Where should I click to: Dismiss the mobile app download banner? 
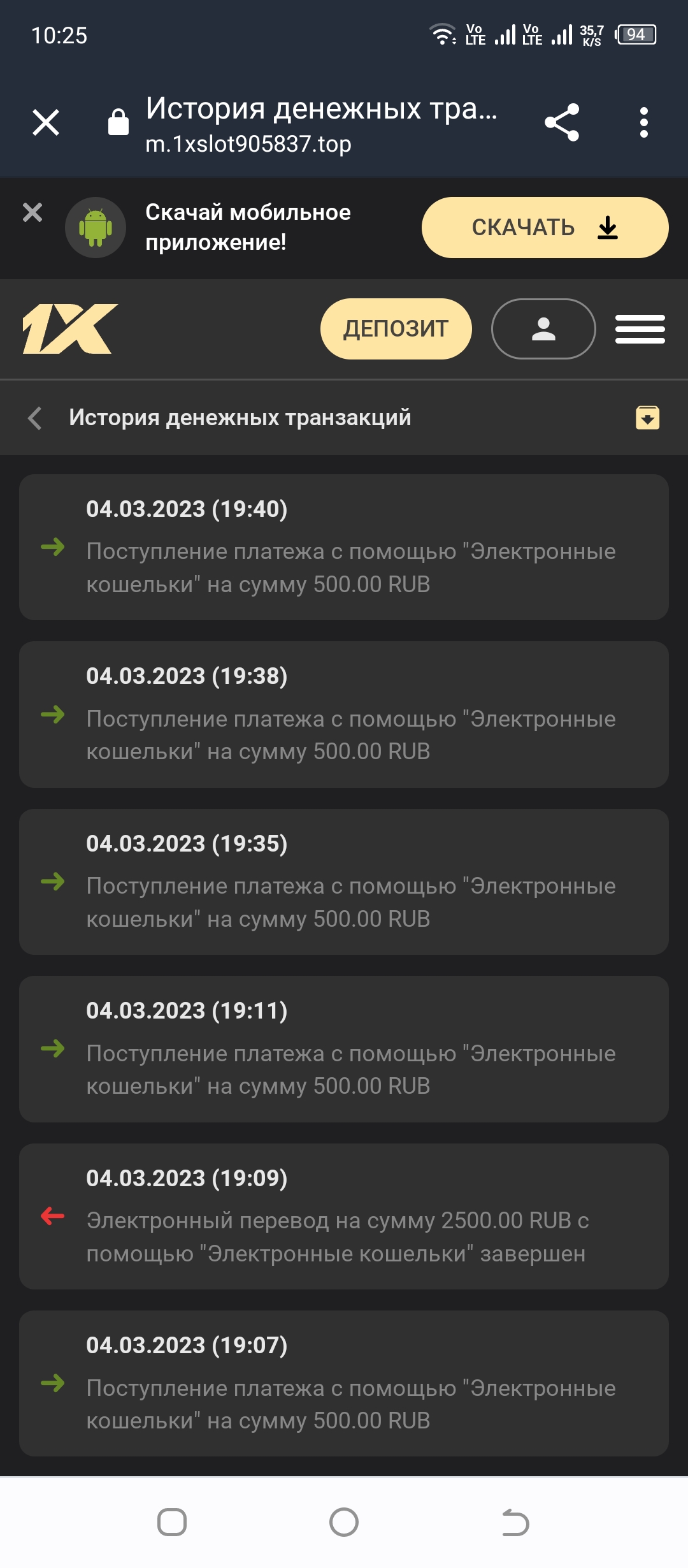(x=32, y=212)
